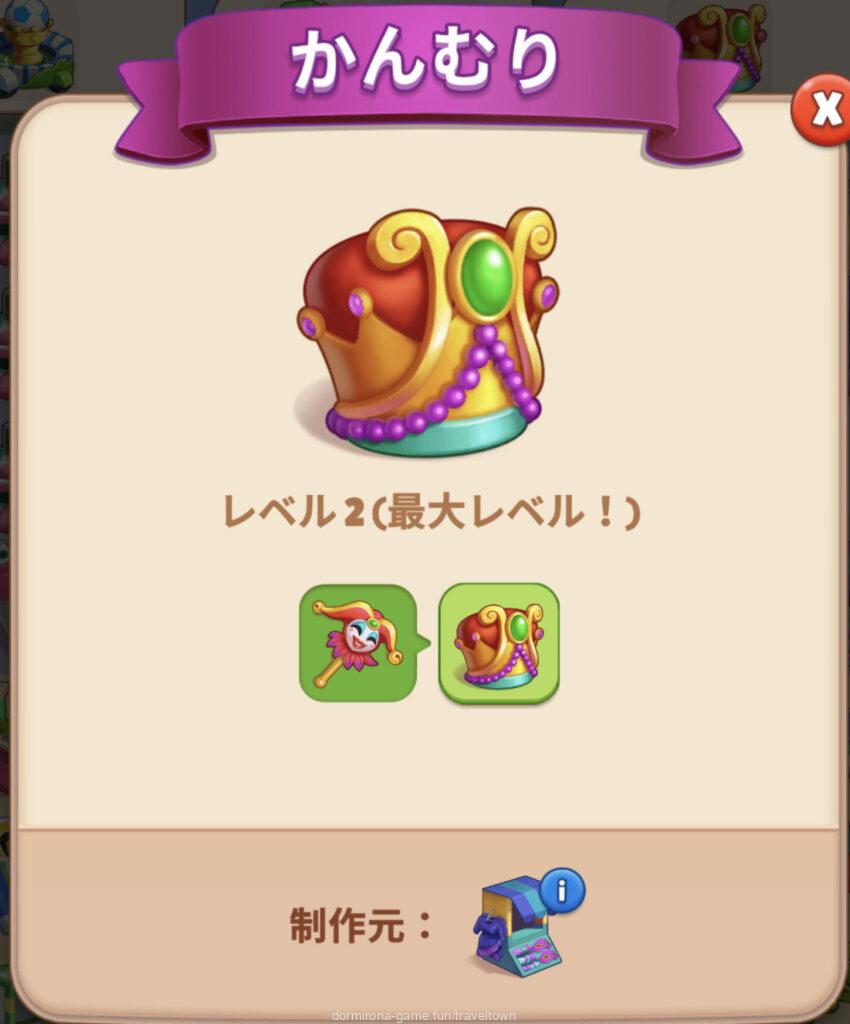850x1024 pixels.
Task: Select the crown level 2 item
Action: click(498, 642)
